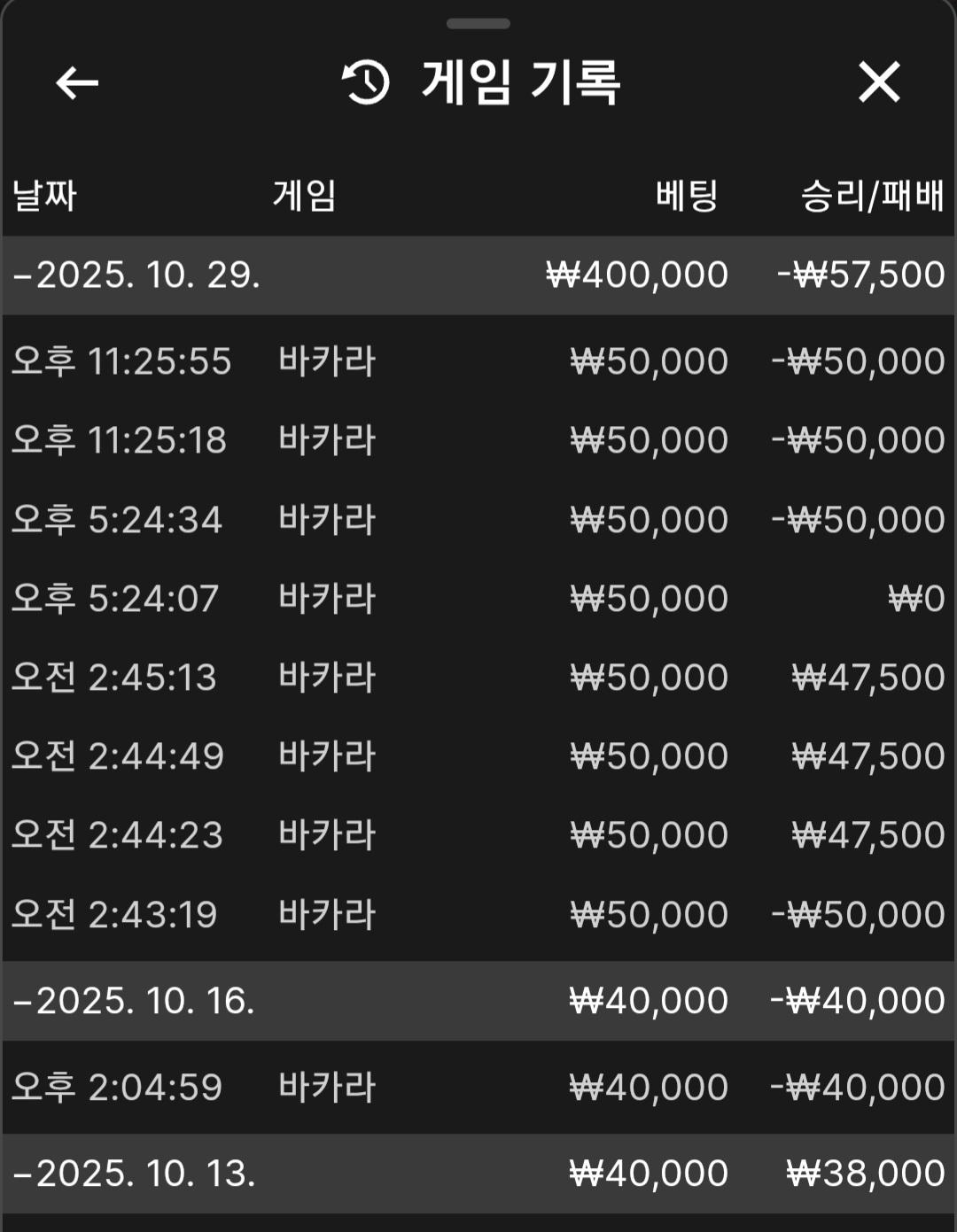This screenshot has width=957, height=1232.
Task: Select the 오전 2:44:23 바카라 row
Action: click(x=478, y=835)
